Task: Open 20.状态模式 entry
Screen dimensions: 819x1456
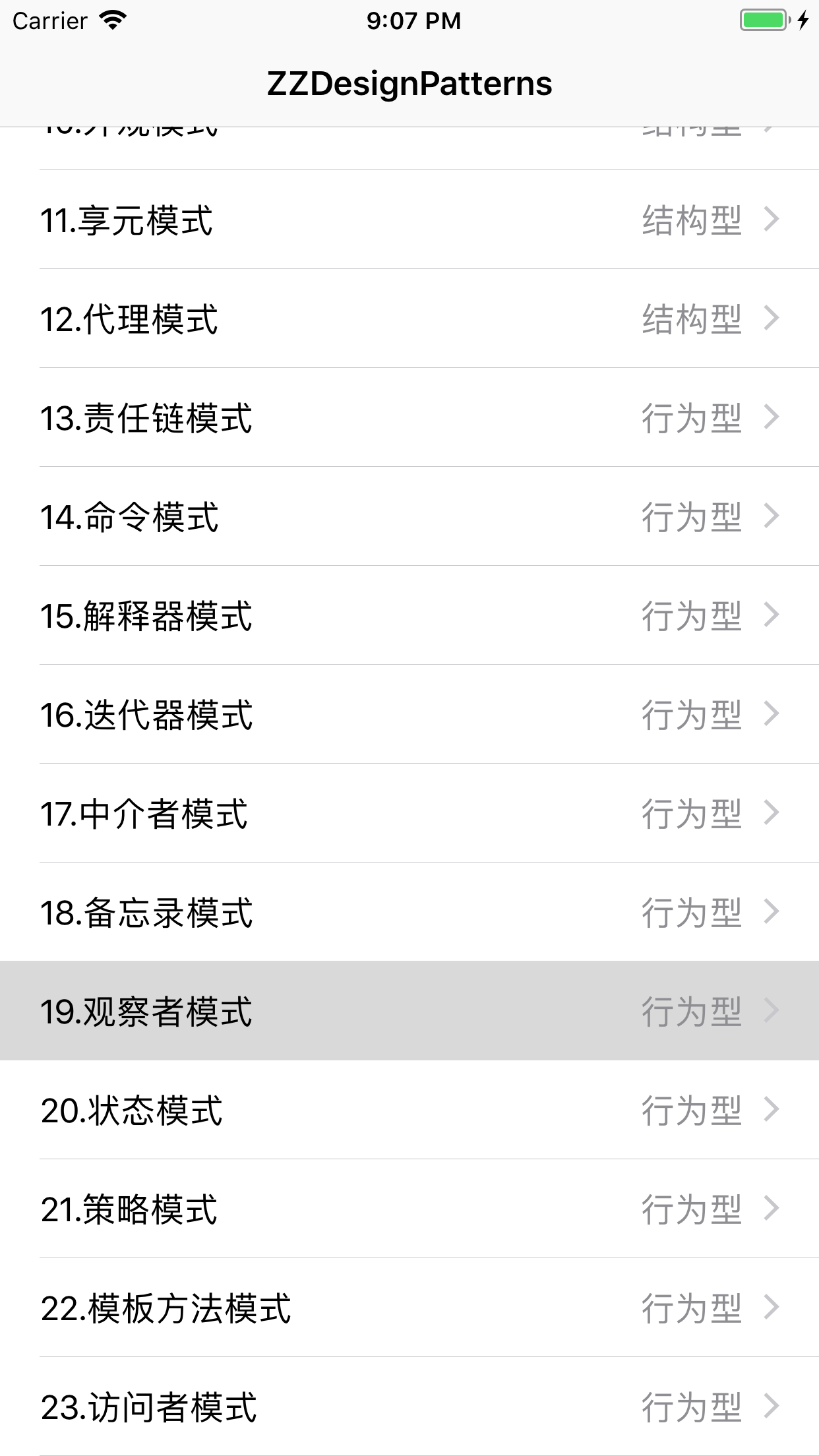Action: [x=409, y=1110]
